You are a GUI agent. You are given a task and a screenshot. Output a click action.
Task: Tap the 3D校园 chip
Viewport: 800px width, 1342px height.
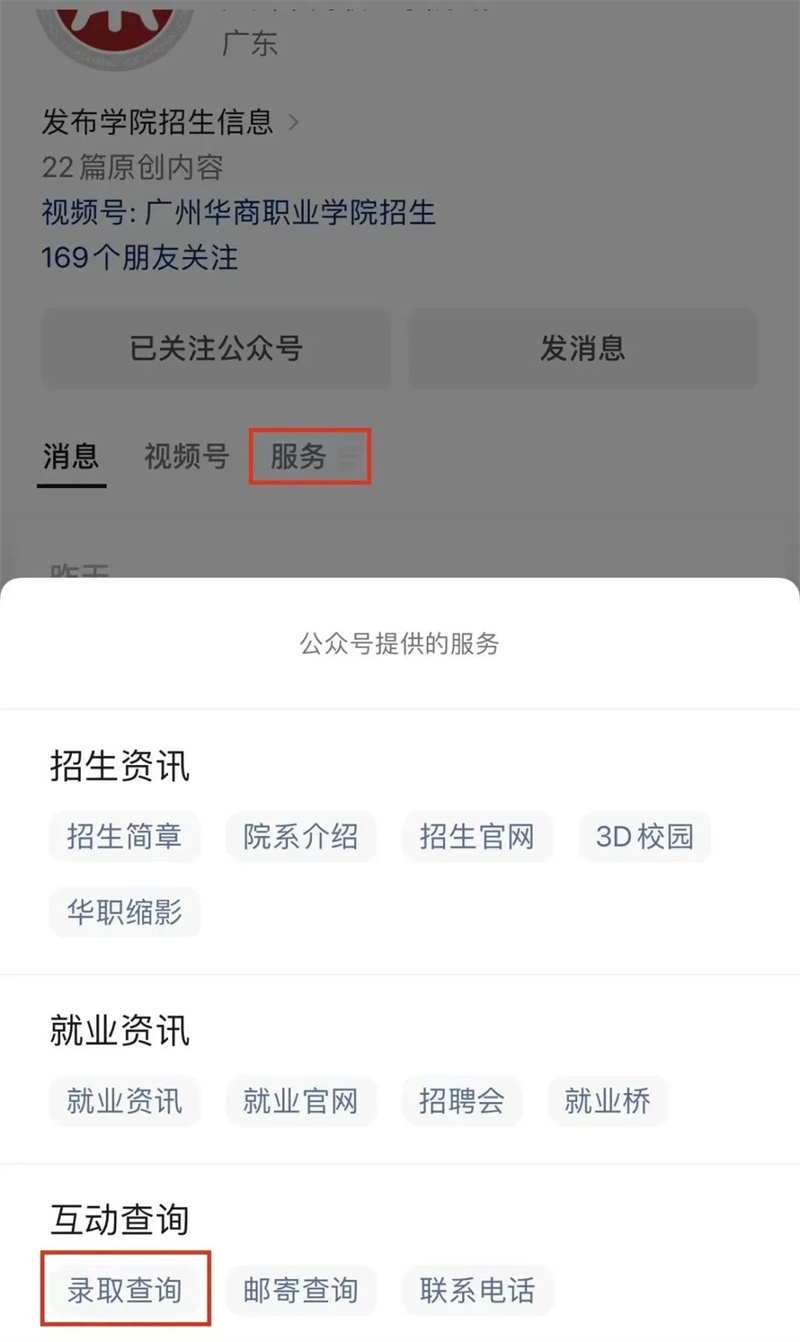[645, 836]
